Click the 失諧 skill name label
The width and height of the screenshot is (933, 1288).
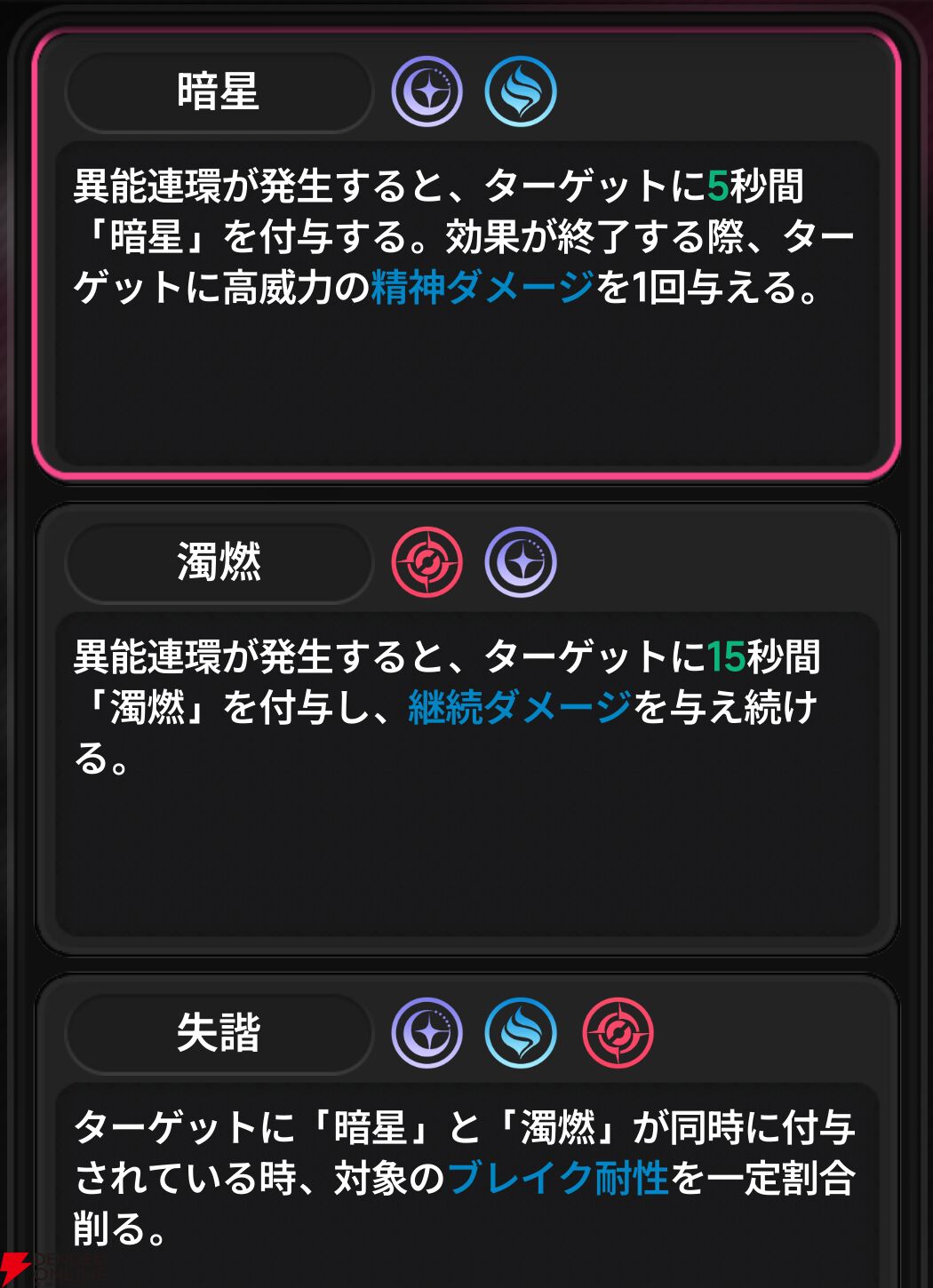point(218,1030)
